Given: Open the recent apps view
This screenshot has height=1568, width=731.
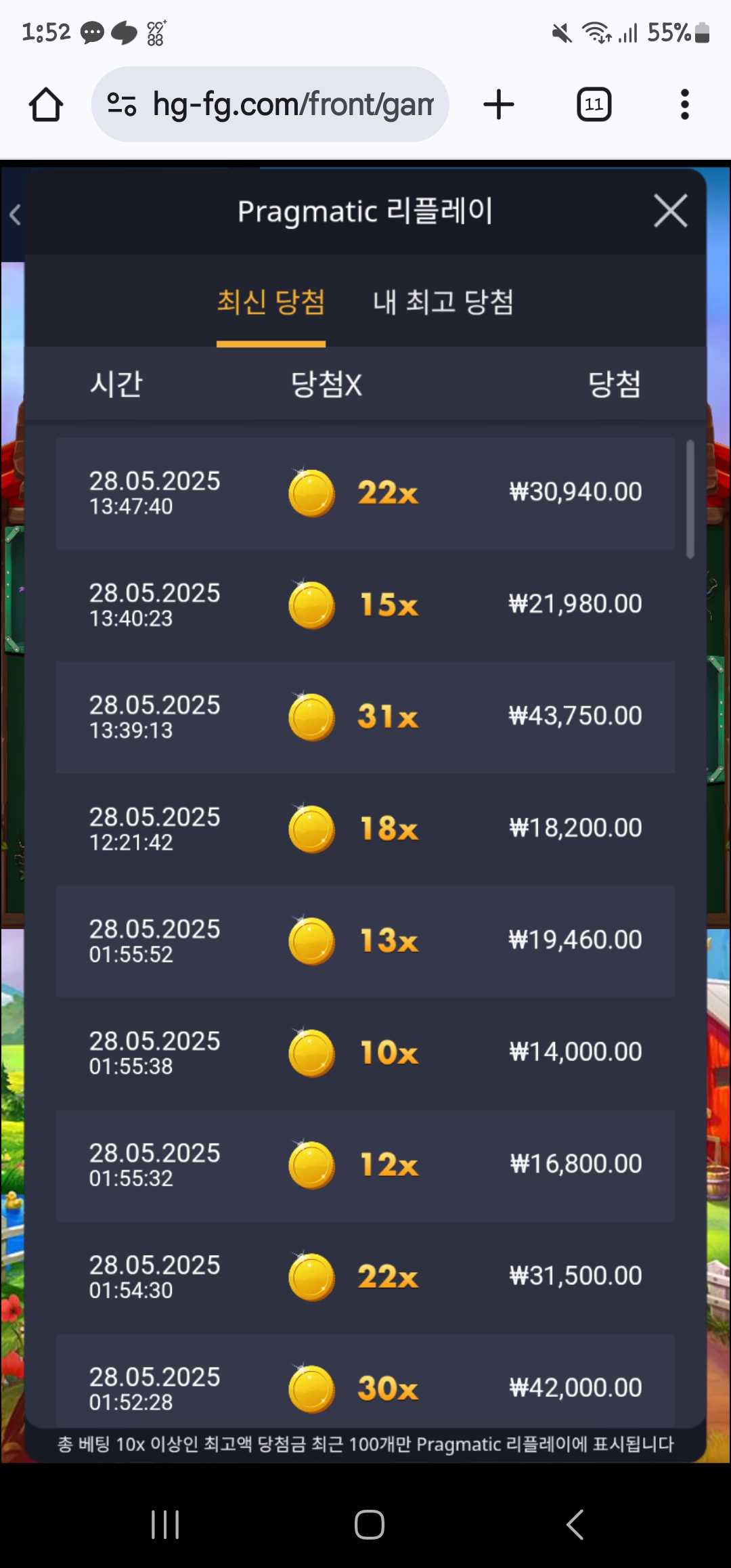Looking at the screenshot, I should [165, 1525].
